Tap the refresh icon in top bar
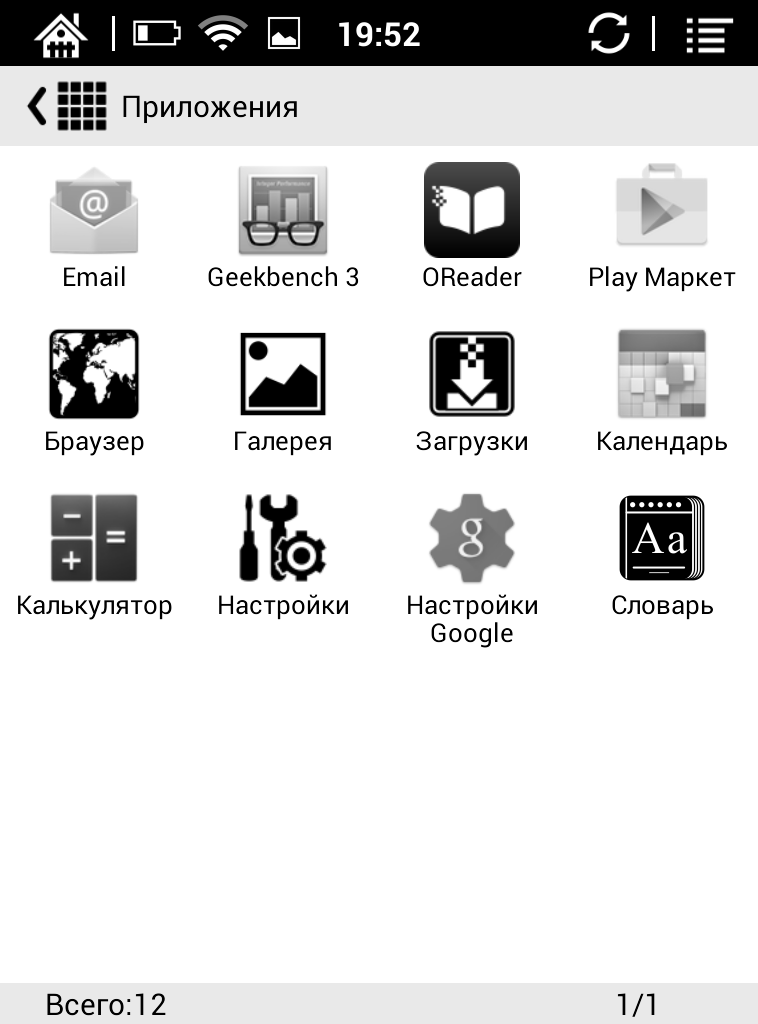 [x=609, y=33]
